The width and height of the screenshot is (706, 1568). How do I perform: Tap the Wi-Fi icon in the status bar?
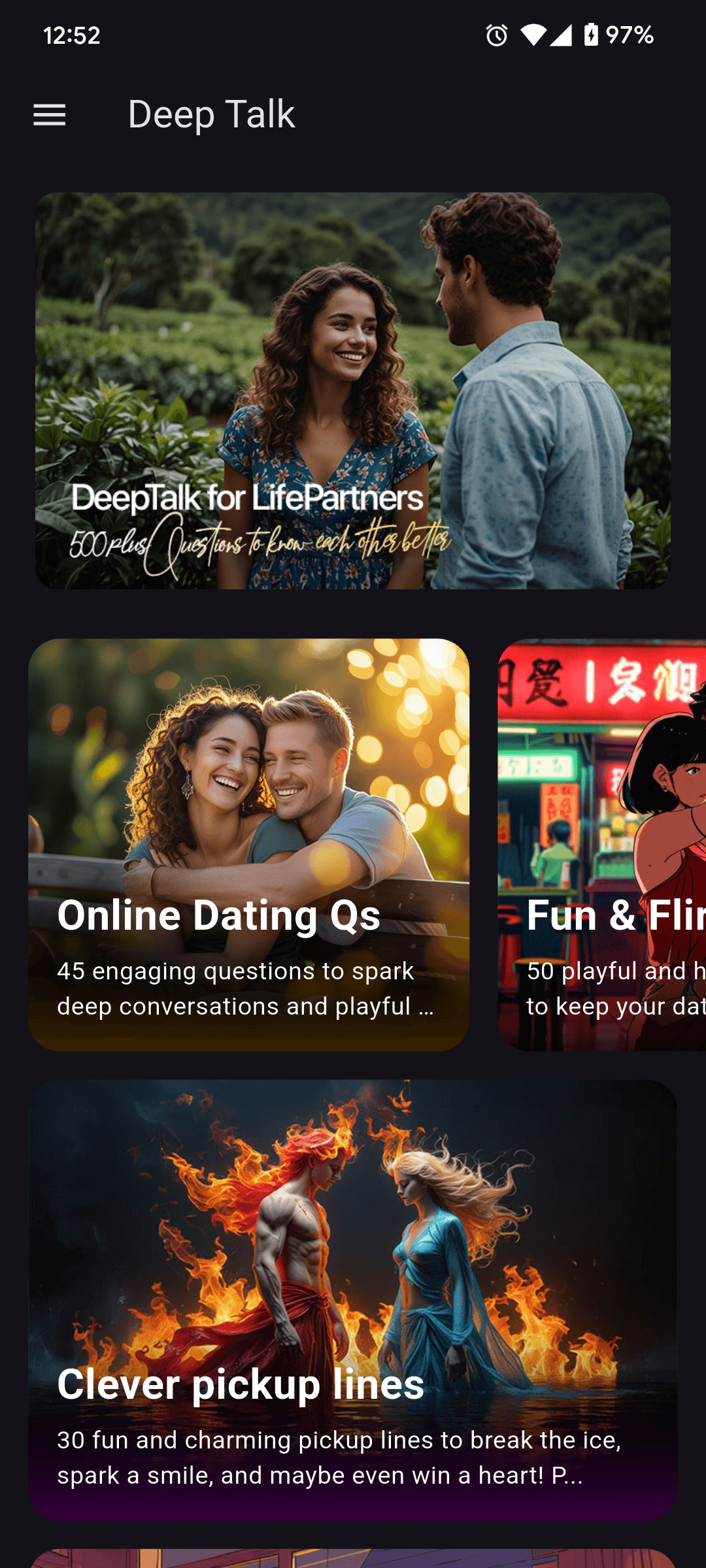click(x=533, y=36)
